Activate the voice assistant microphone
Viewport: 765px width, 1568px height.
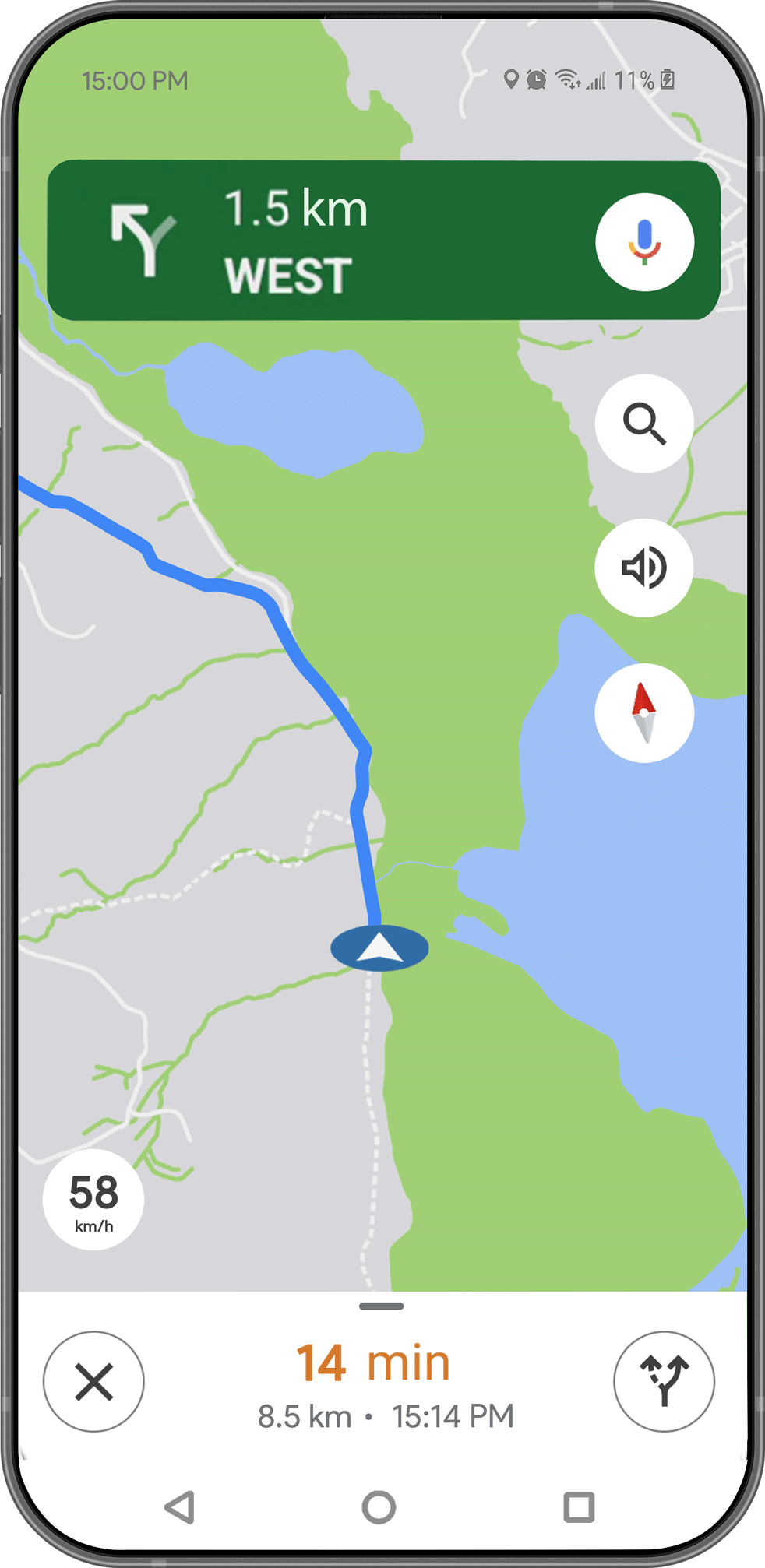[x=644, y=242]
